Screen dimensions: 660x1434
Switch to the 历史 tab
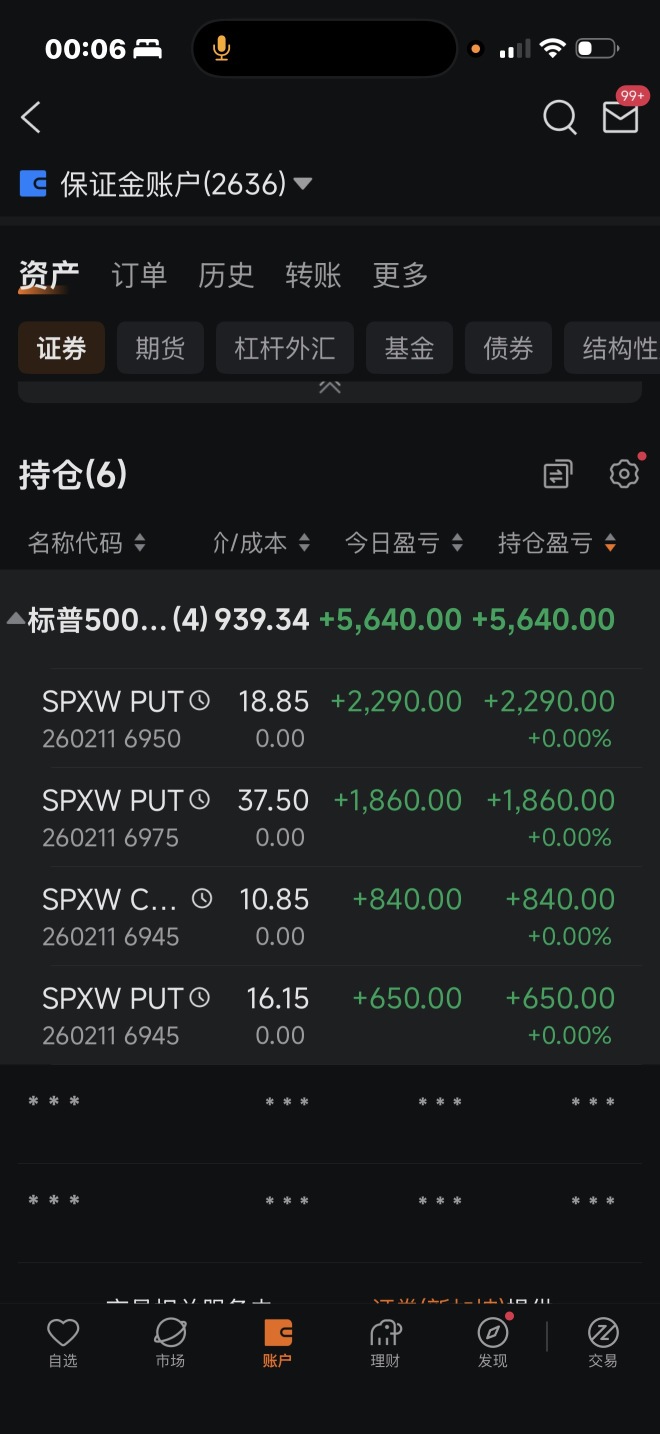pos(226,275)
